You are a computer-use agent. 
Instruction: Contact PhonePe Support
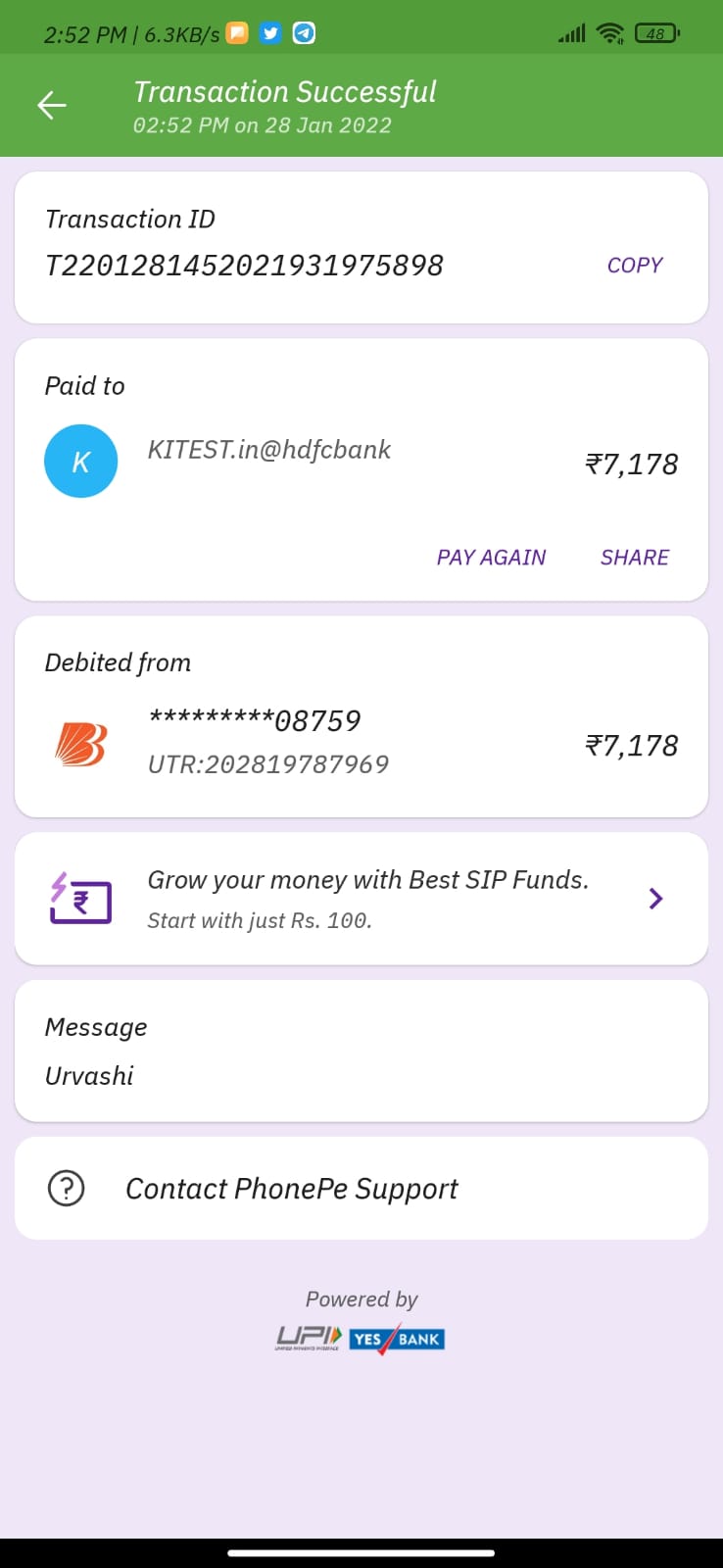(292, 1189)
